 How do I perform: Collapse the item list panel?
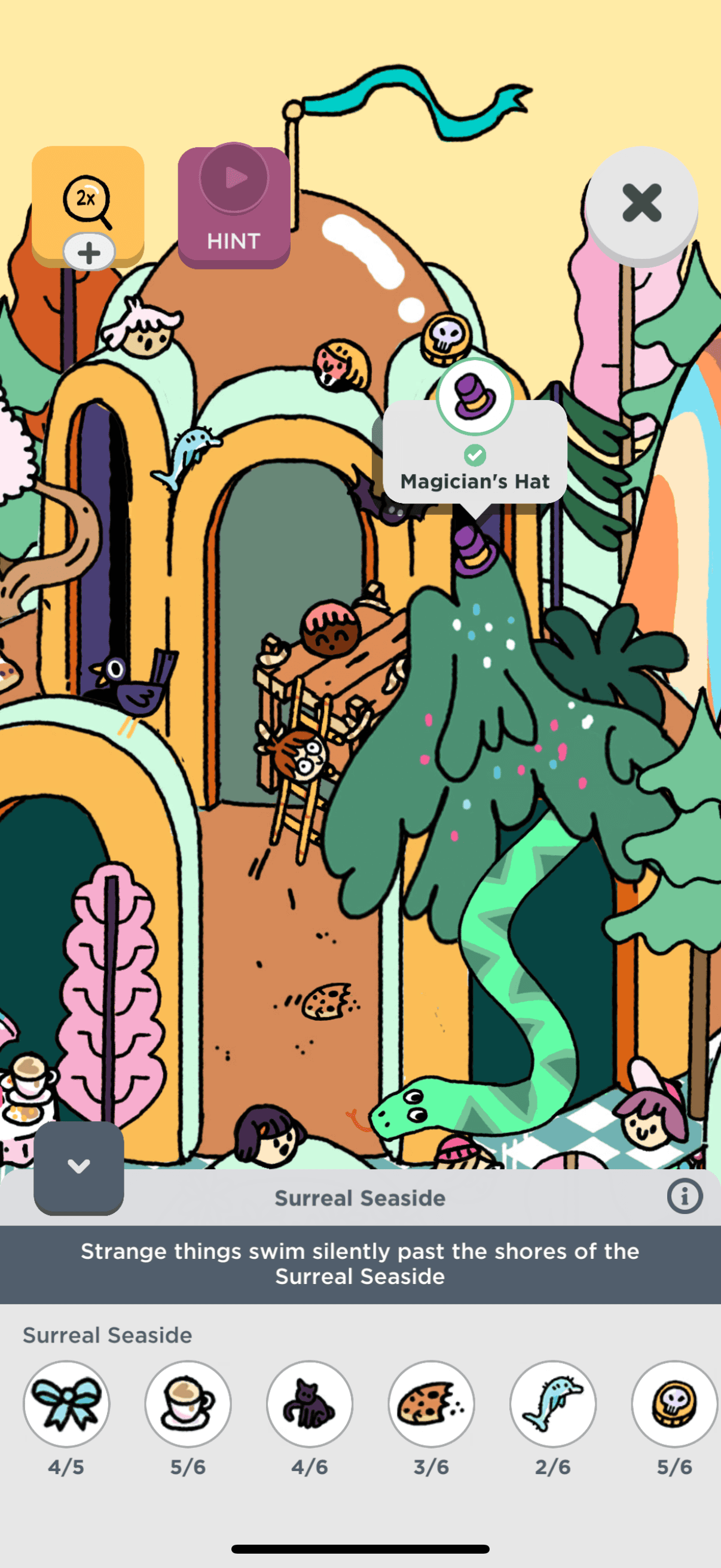pos(78,1166)
